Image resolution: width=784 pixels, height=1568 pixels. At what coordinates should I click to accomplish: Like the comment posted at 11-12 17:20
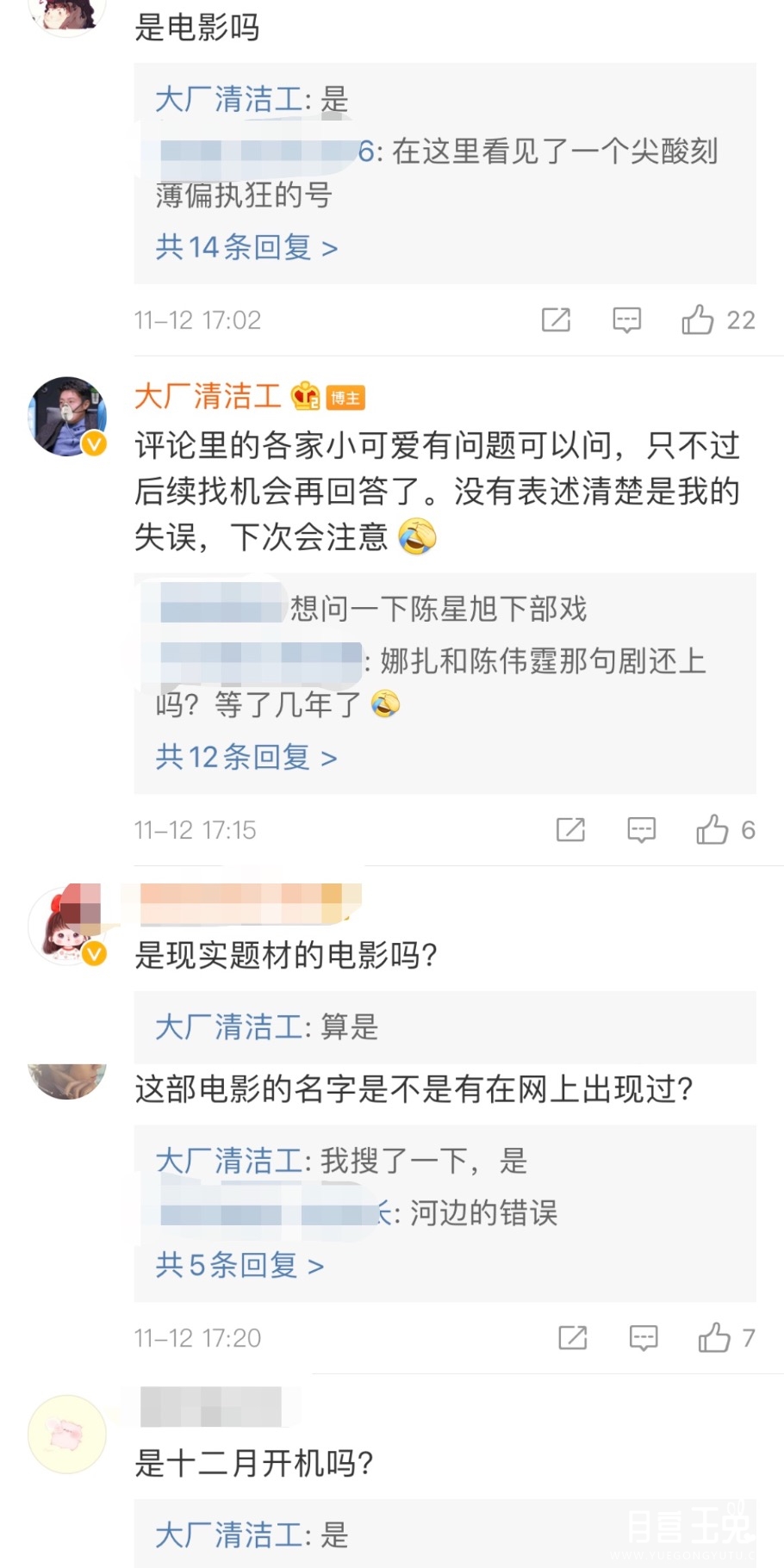point(726,1338)
